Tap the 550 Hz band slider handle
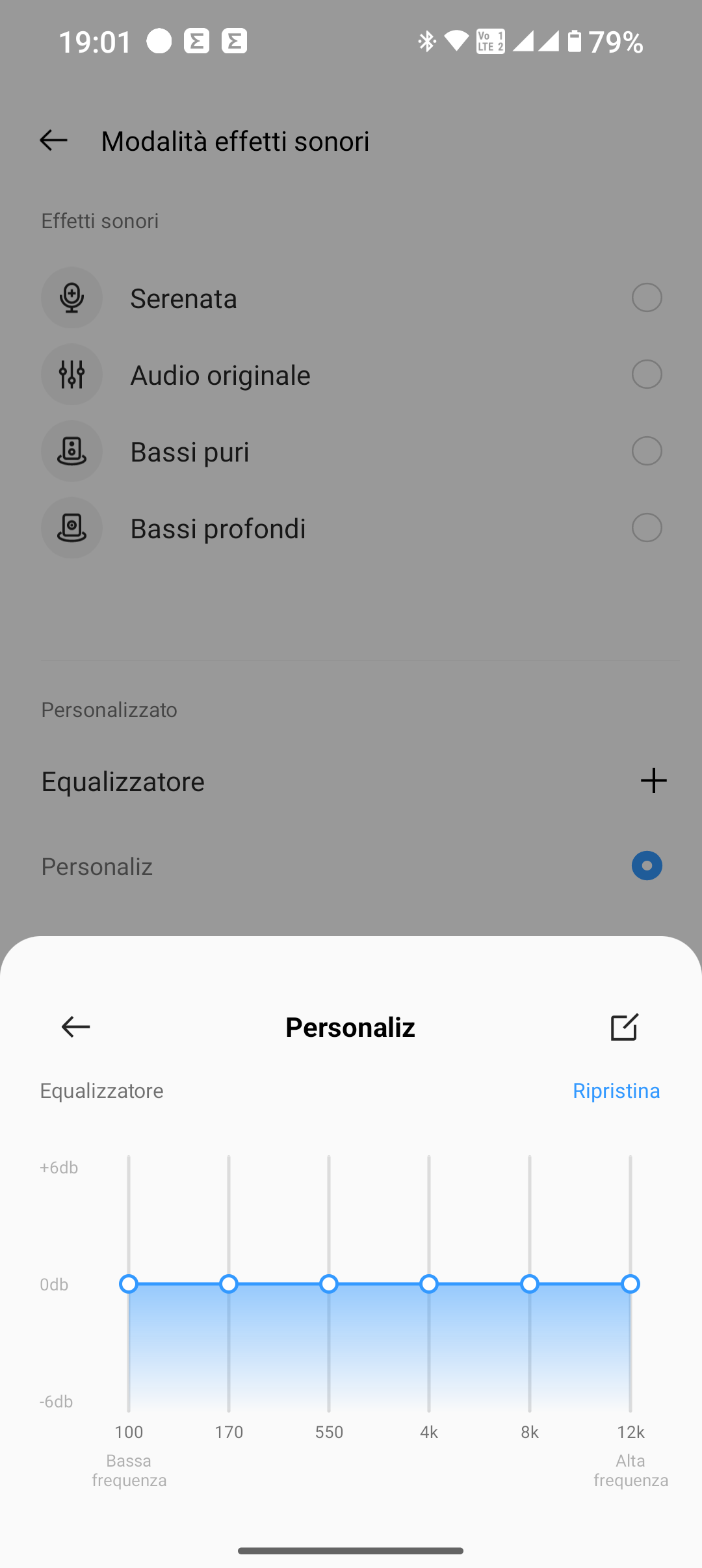 click(x=329, y=1284)
